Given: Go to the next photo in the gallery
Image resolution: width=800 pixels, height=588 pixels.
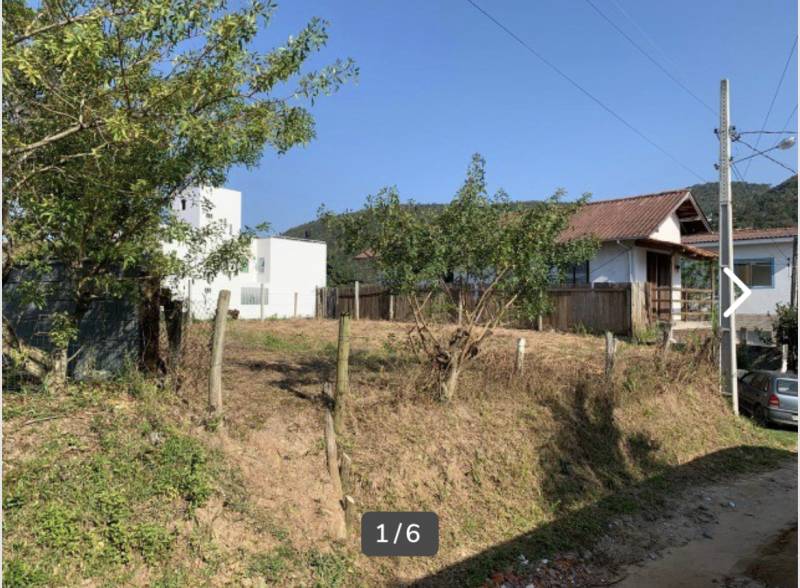Looking at the screenshot, I should [x=737, y=292].
